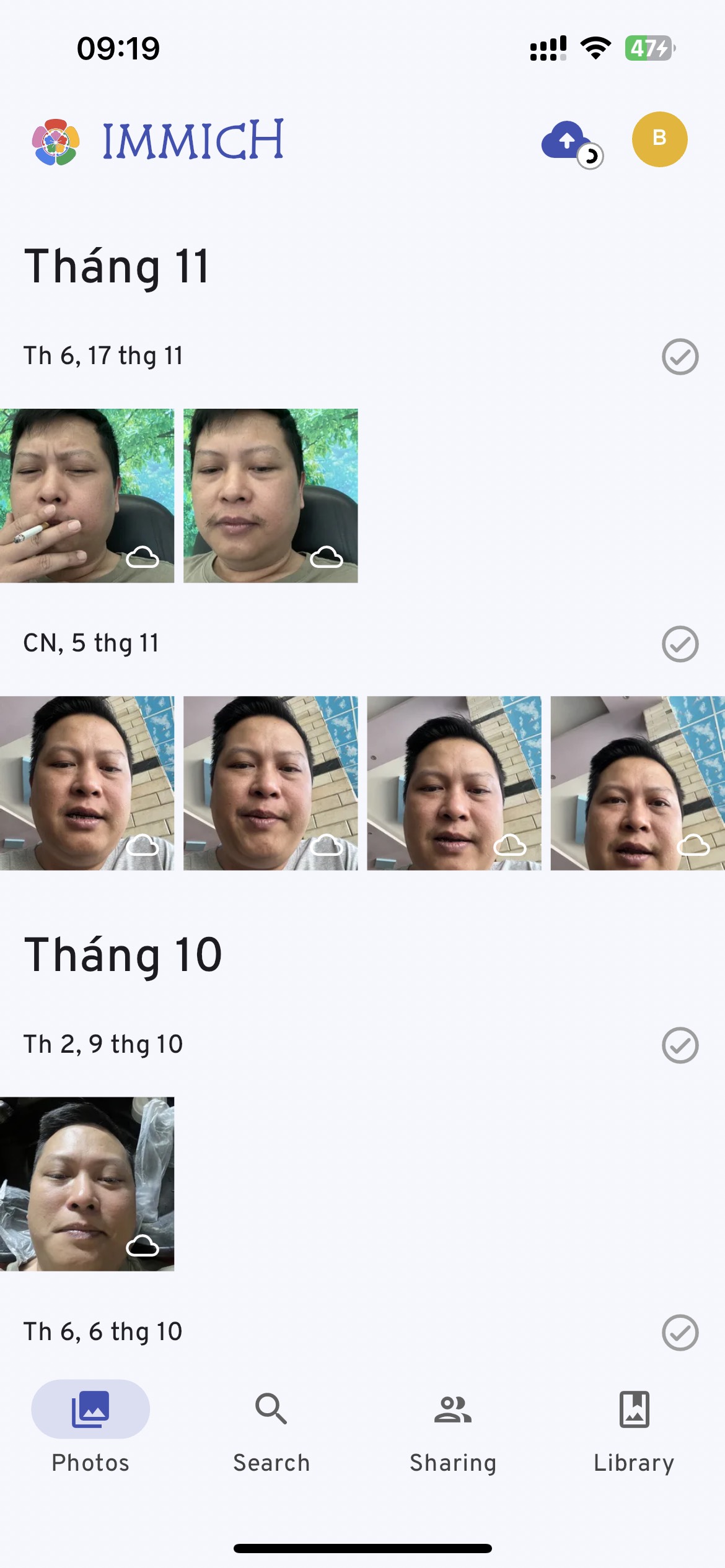Open the first photo from CN, 5 thg 11

click(x=87, y=783)
